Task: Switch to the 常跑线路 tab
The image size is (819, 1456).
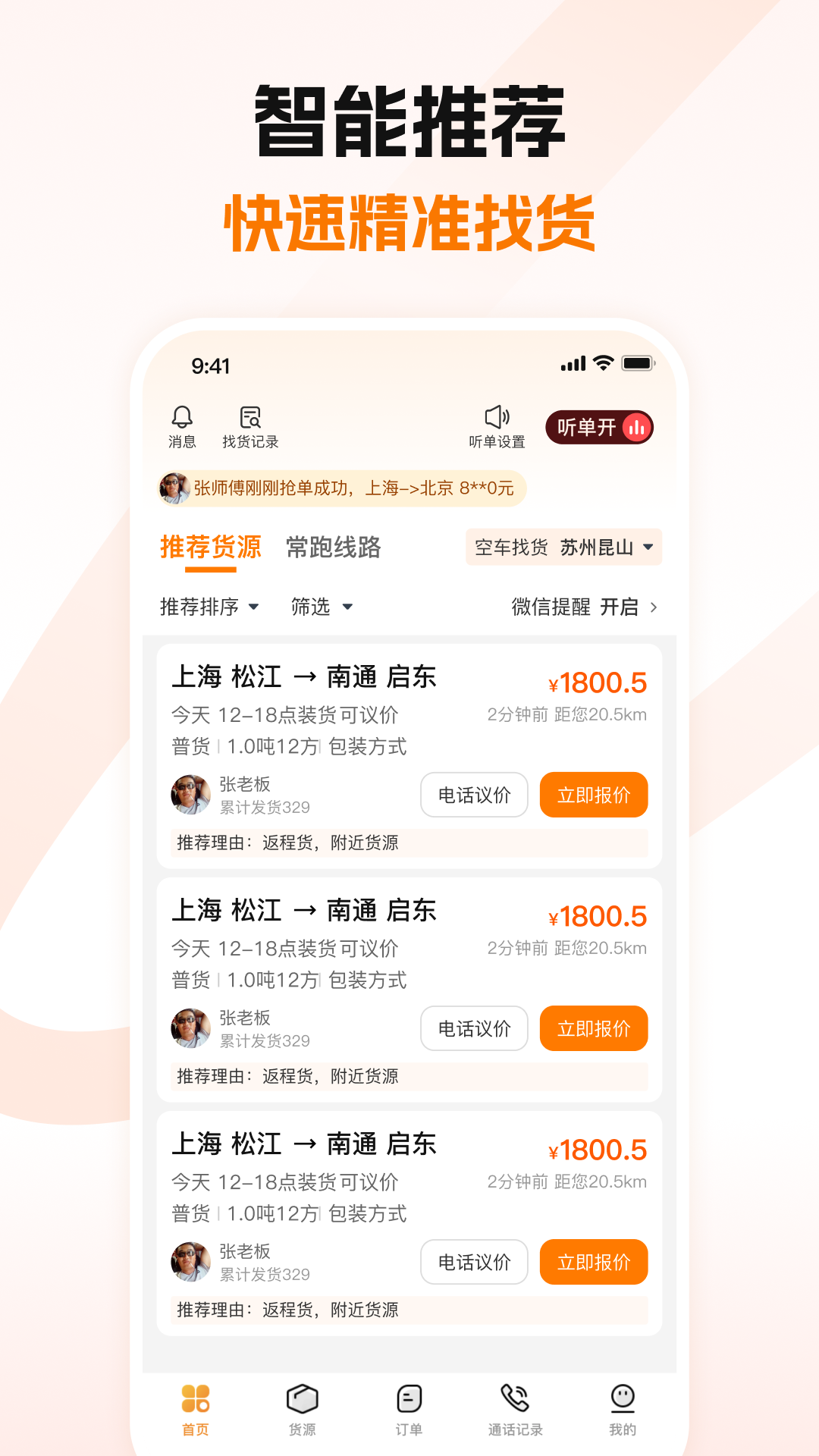Action: click(334, 547)
